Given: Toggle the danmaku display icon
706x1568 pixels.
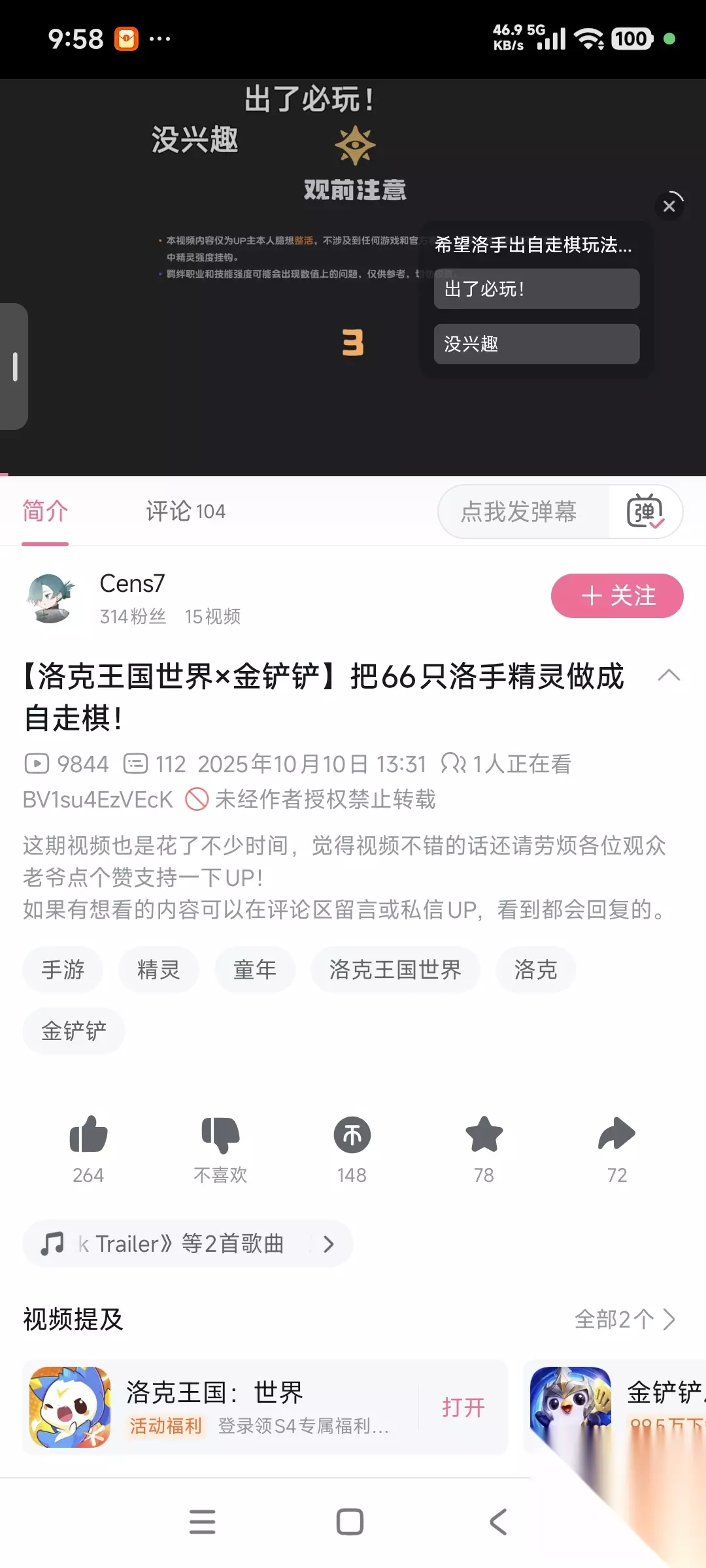Looking at the screenshot, I should click(x=645, y=512).
